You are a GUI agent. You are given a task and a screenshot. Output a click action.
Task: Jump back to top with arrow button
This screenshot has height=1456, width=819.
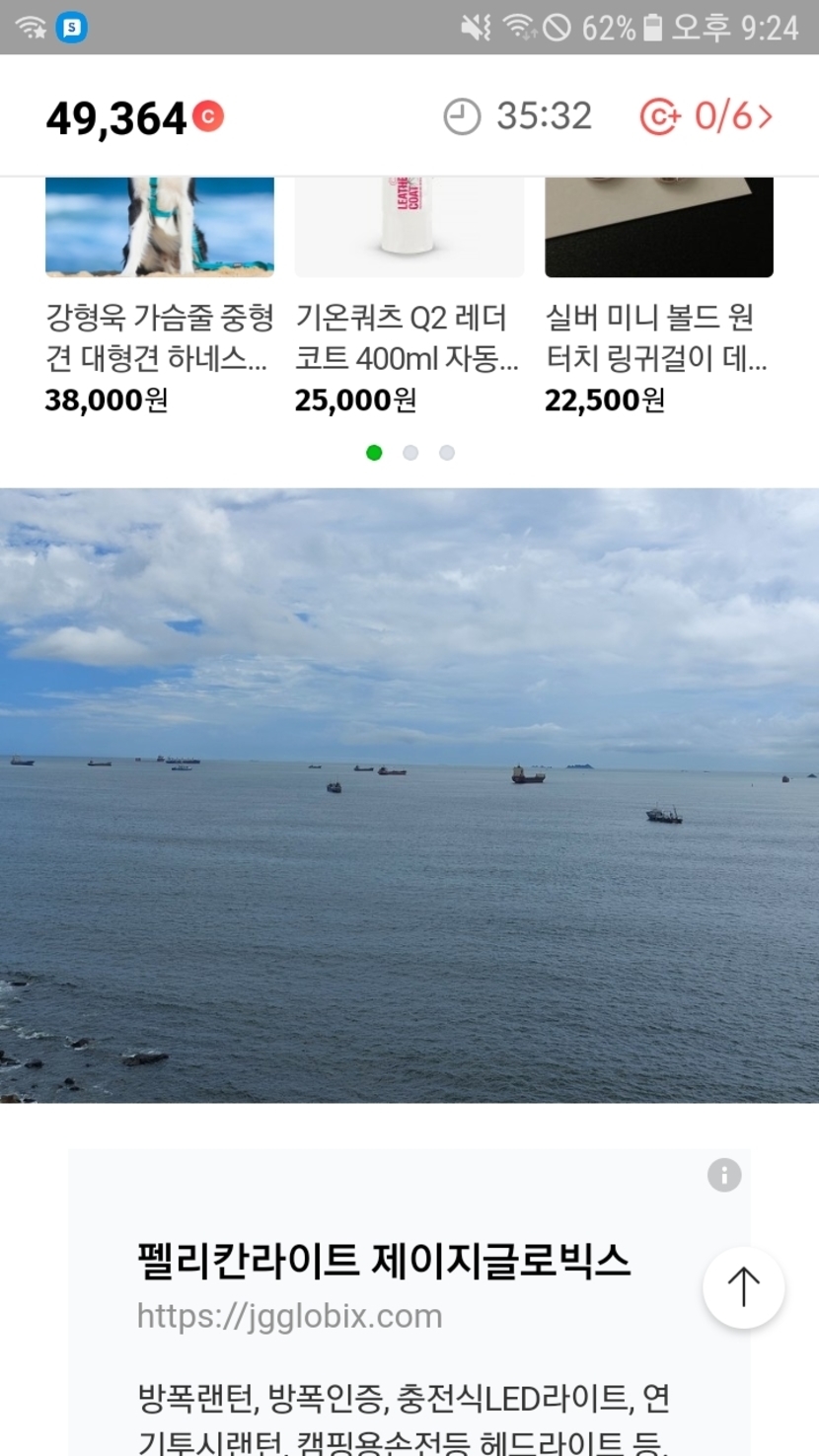(743, 1287)
